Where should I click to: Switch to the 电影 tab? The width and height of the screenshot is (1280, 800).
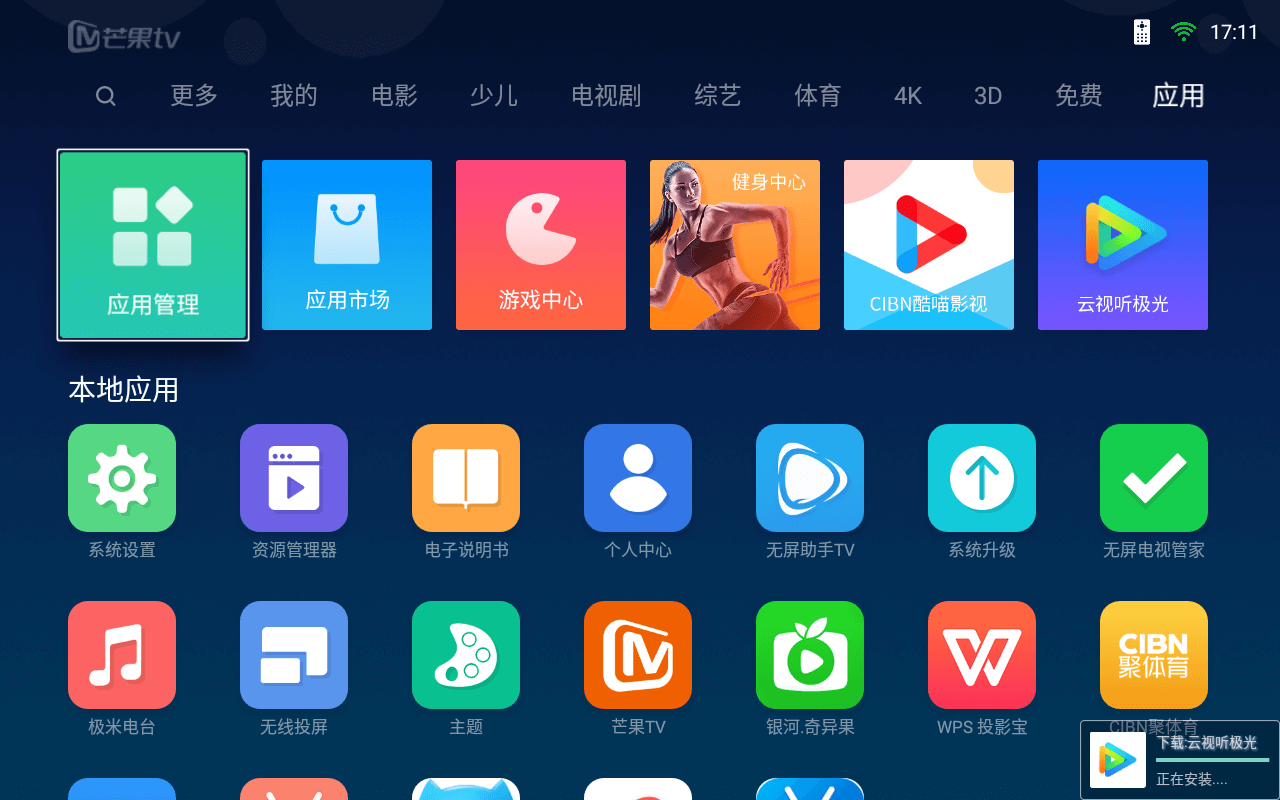[394, 96]
